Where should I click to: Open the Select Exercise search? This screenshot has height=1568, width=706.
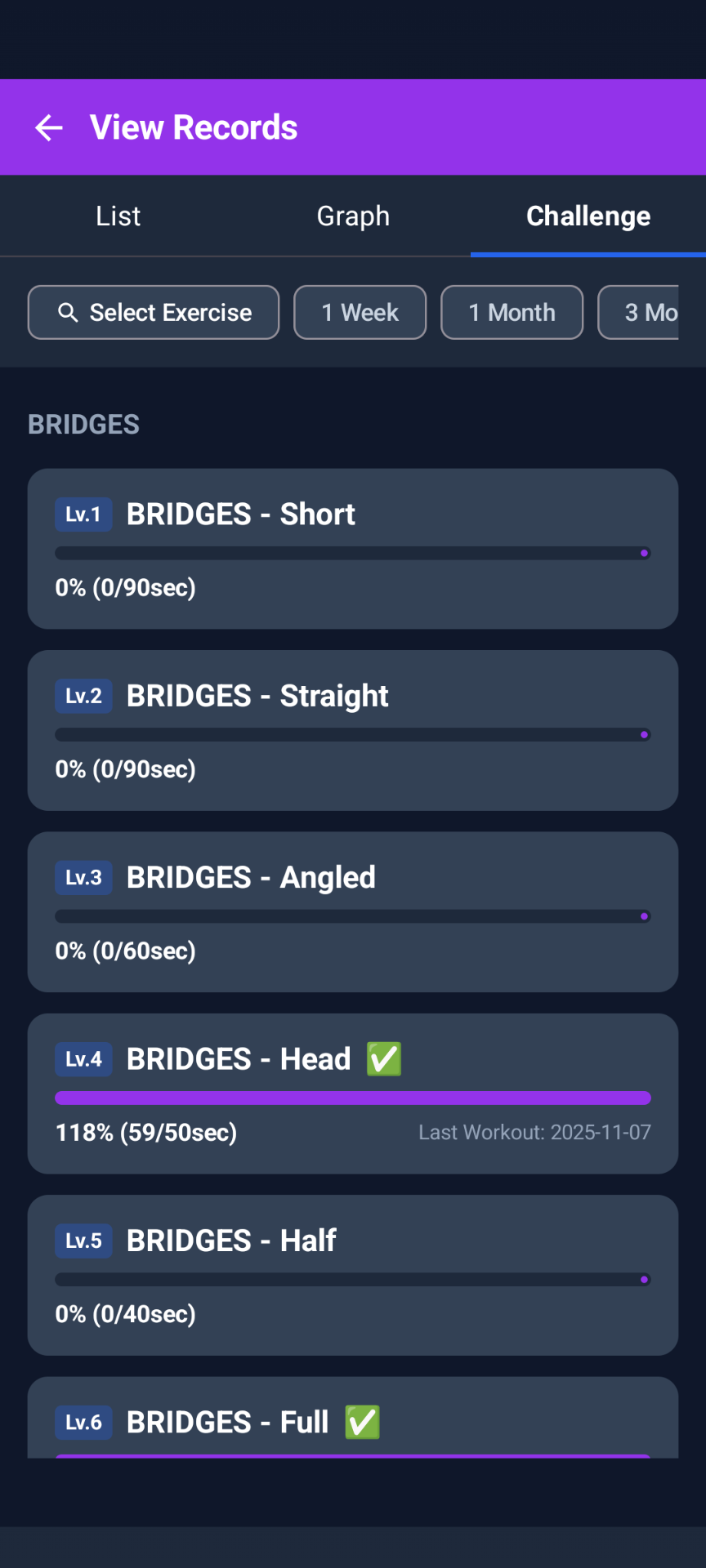tap(154, 313)
